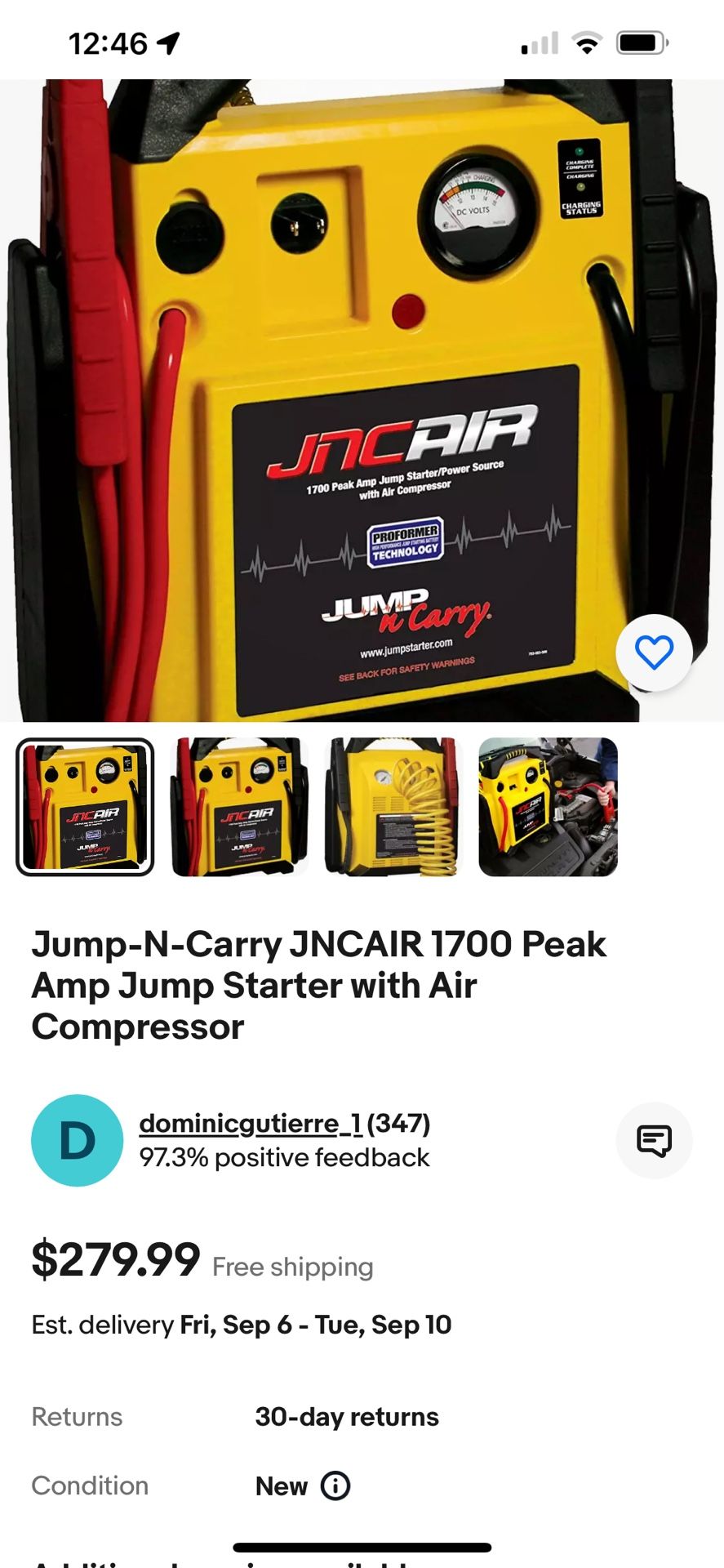Tap the info icon next to New
The width and height of the screenshot is (724, 1568).
pos(335,1486)
